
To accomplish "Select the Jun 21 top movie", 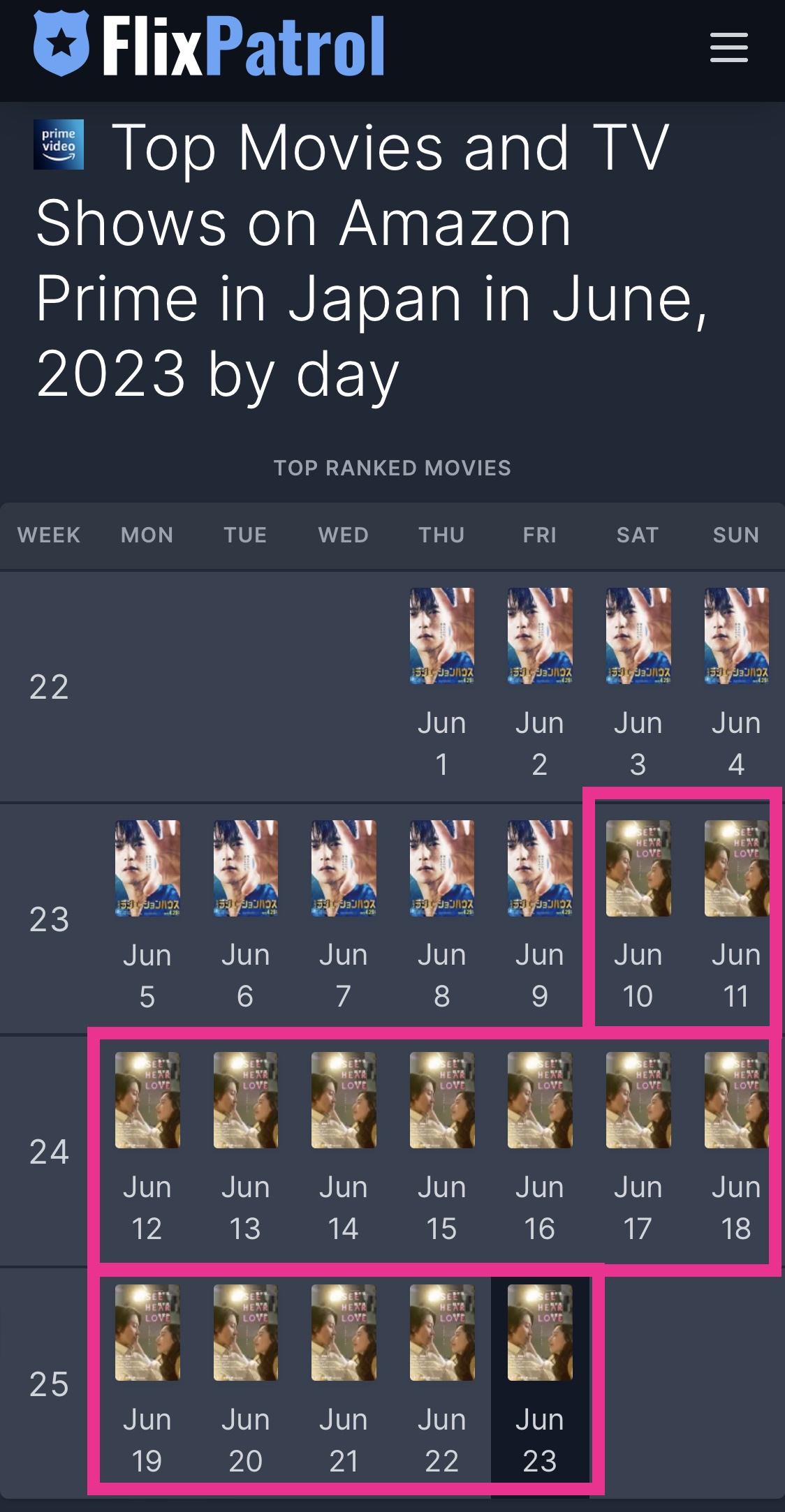I will [344, 1333].
